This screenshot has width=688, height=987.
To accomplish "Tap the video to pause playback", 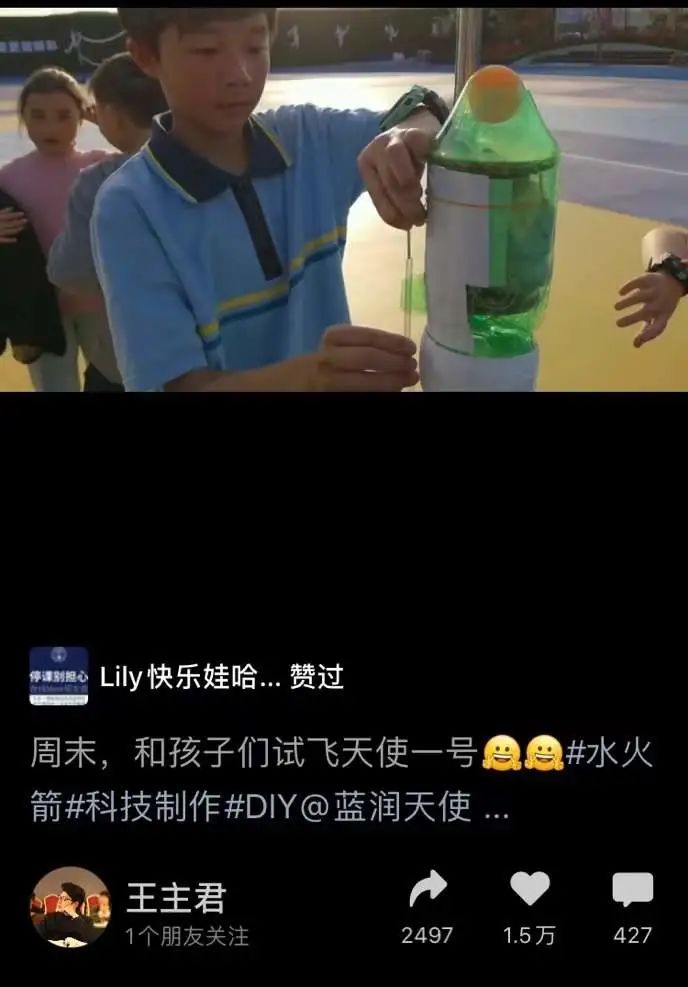I will (x=344, y=200).
